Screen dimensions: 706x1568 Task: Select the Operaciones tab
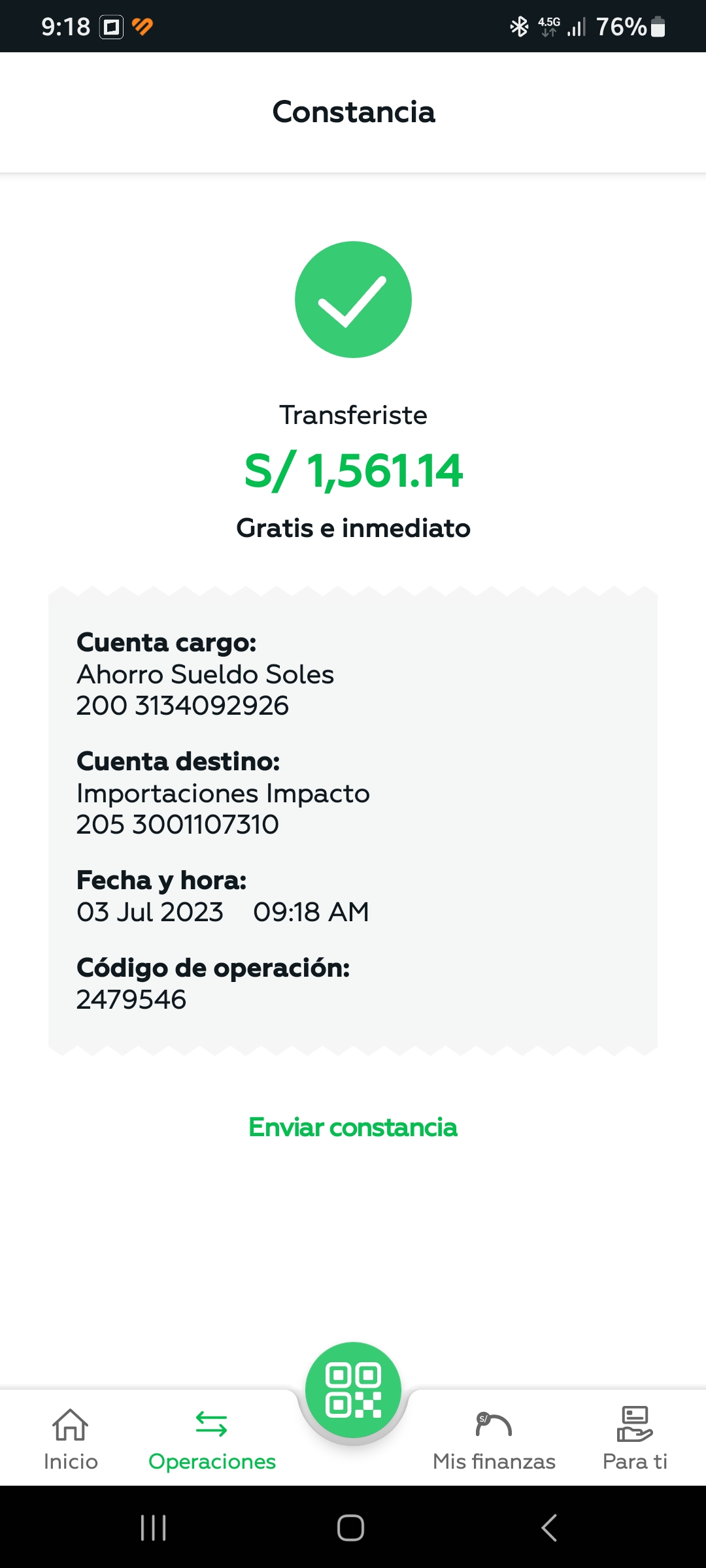pyautogui.click(x=212, y=1439)
